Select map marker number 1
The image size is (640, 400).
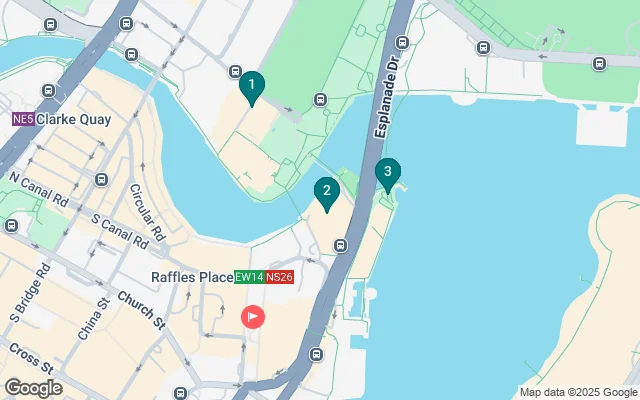(252, 86)
